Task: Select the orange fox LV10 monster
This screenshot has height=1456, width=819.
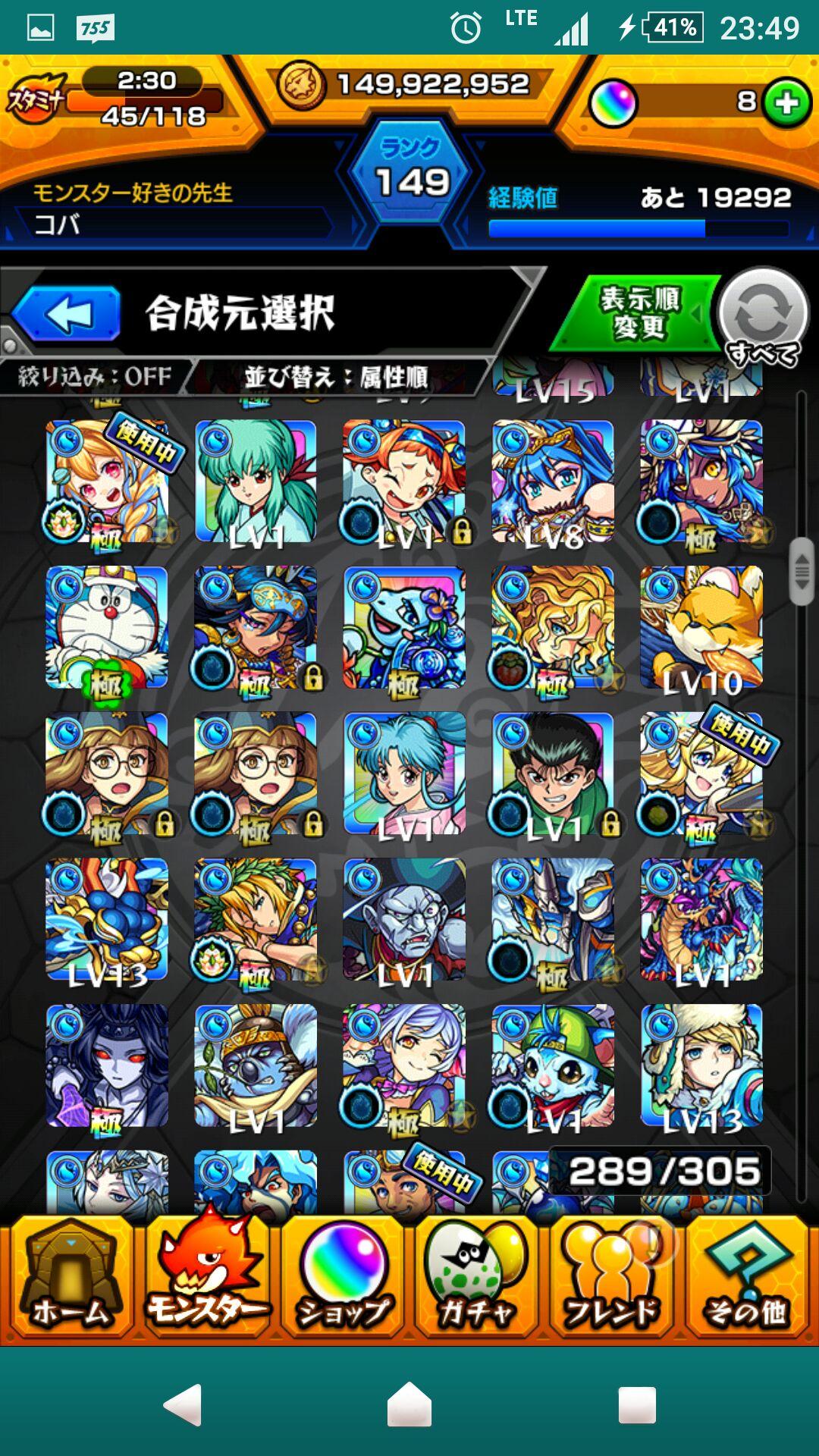Action: point(701,628)
